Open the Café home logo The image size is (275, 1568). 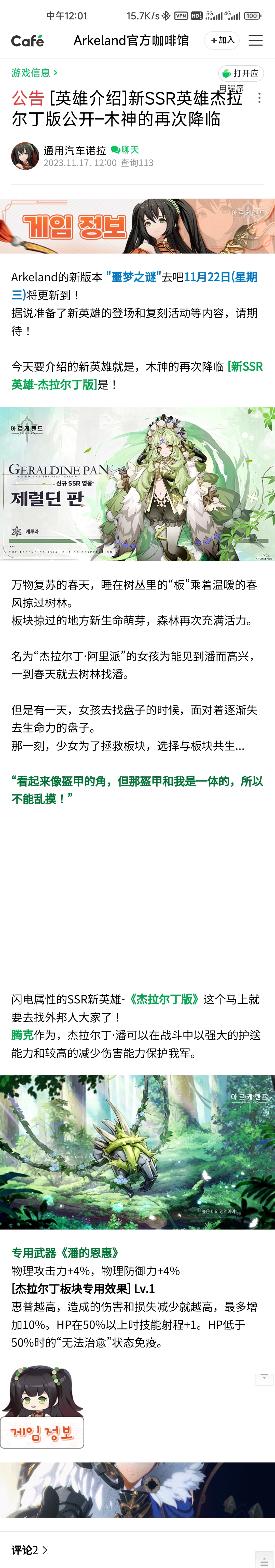coord(28,41)
